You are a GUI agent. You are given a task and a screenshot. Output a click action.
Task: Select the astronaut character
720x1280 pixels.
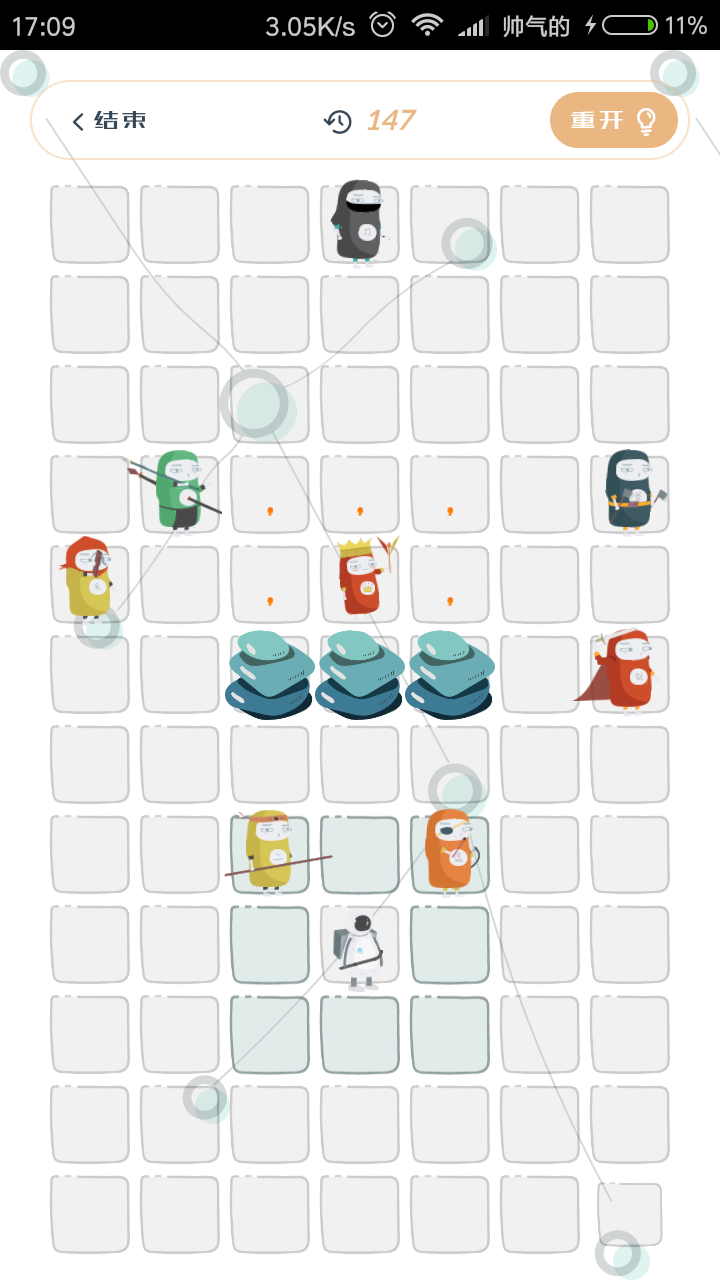[x=360, y=946]
